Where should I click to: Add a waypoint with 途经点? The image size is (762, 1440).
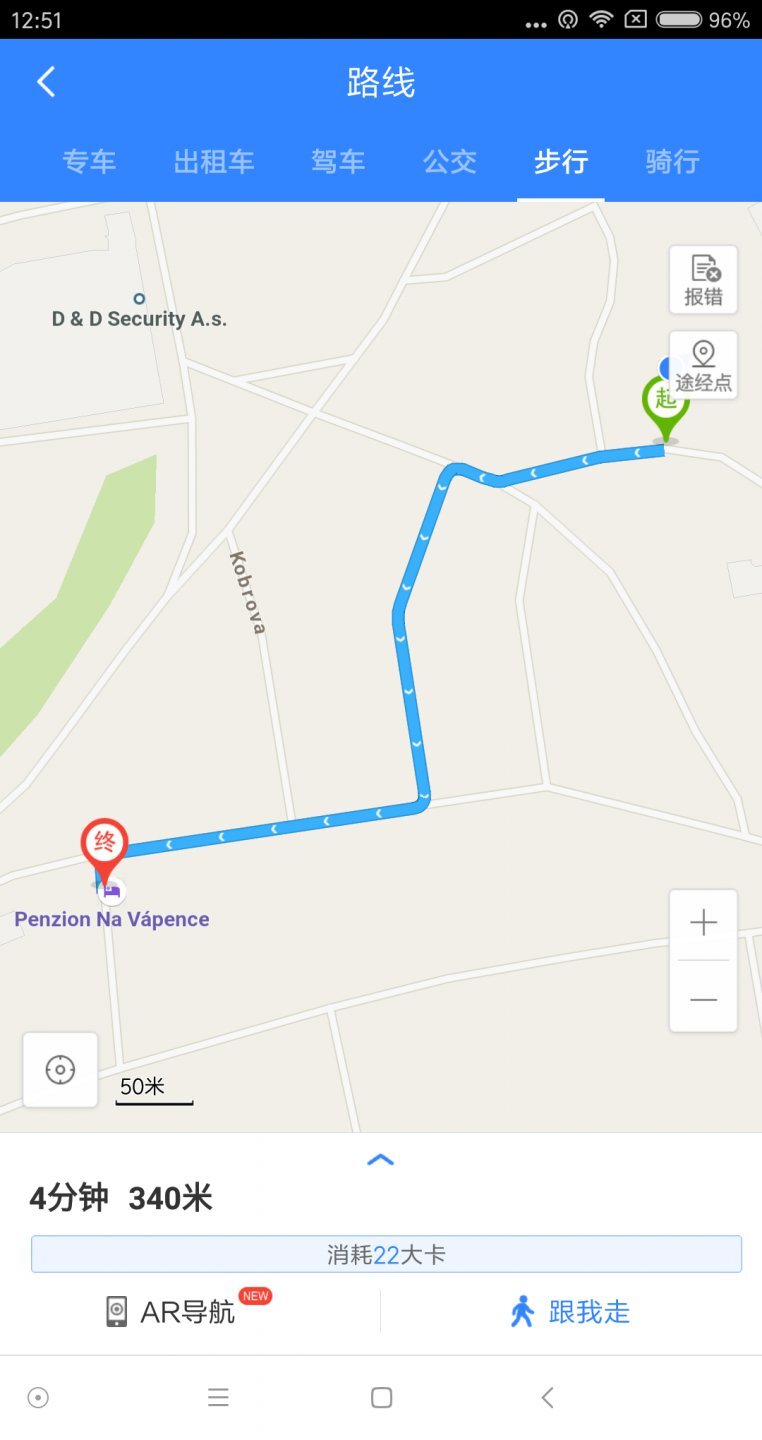[x=703, y=366]
